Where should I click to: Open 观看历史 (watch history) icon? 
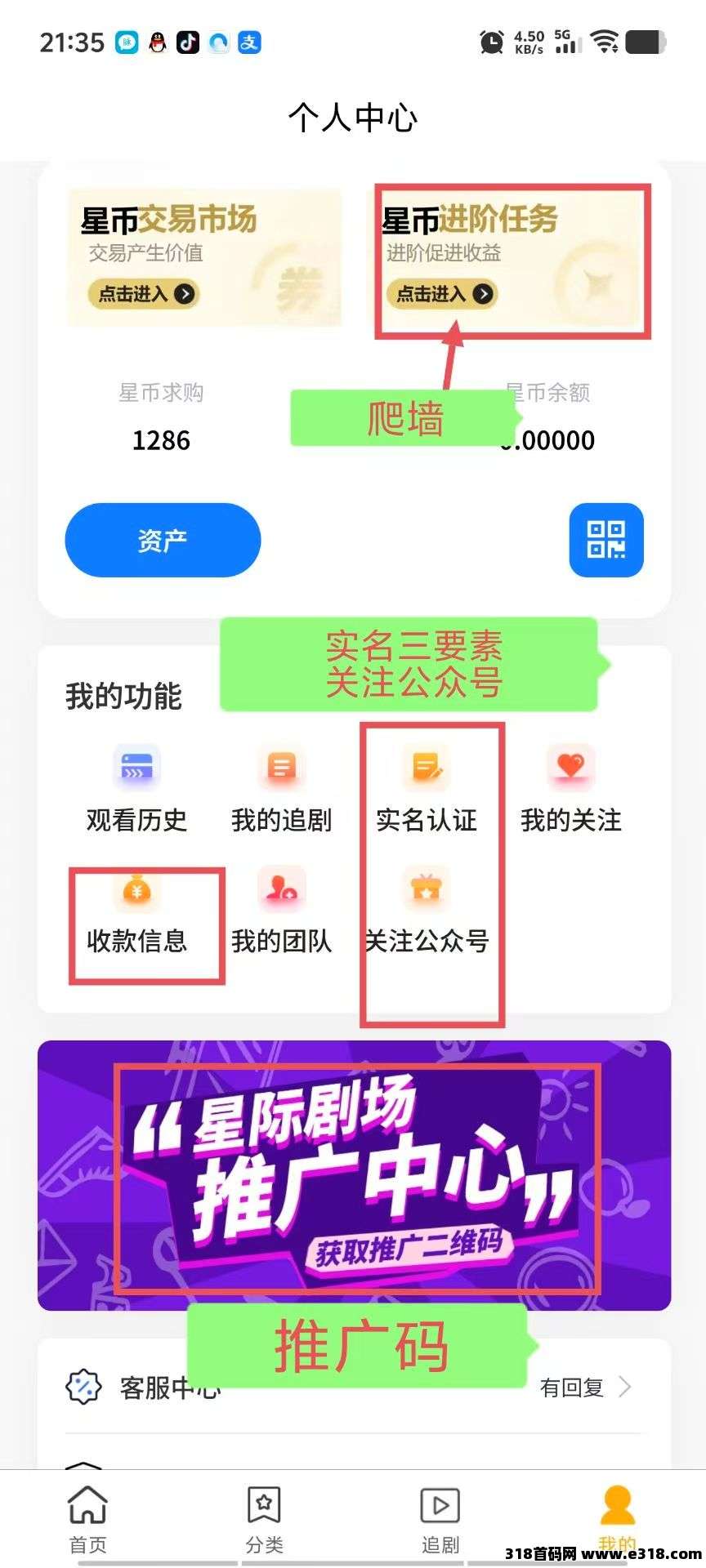(x=136, y=768)
